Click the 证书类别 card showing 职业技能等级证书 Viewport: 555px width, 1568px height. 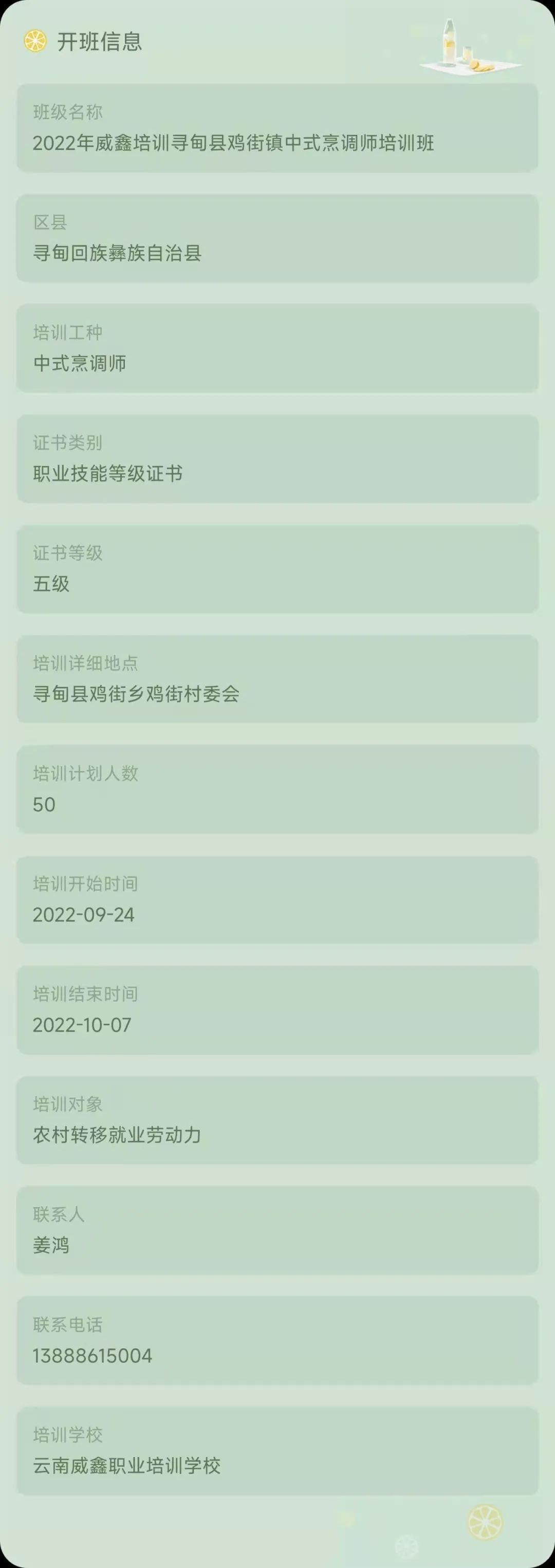point(277,459)
